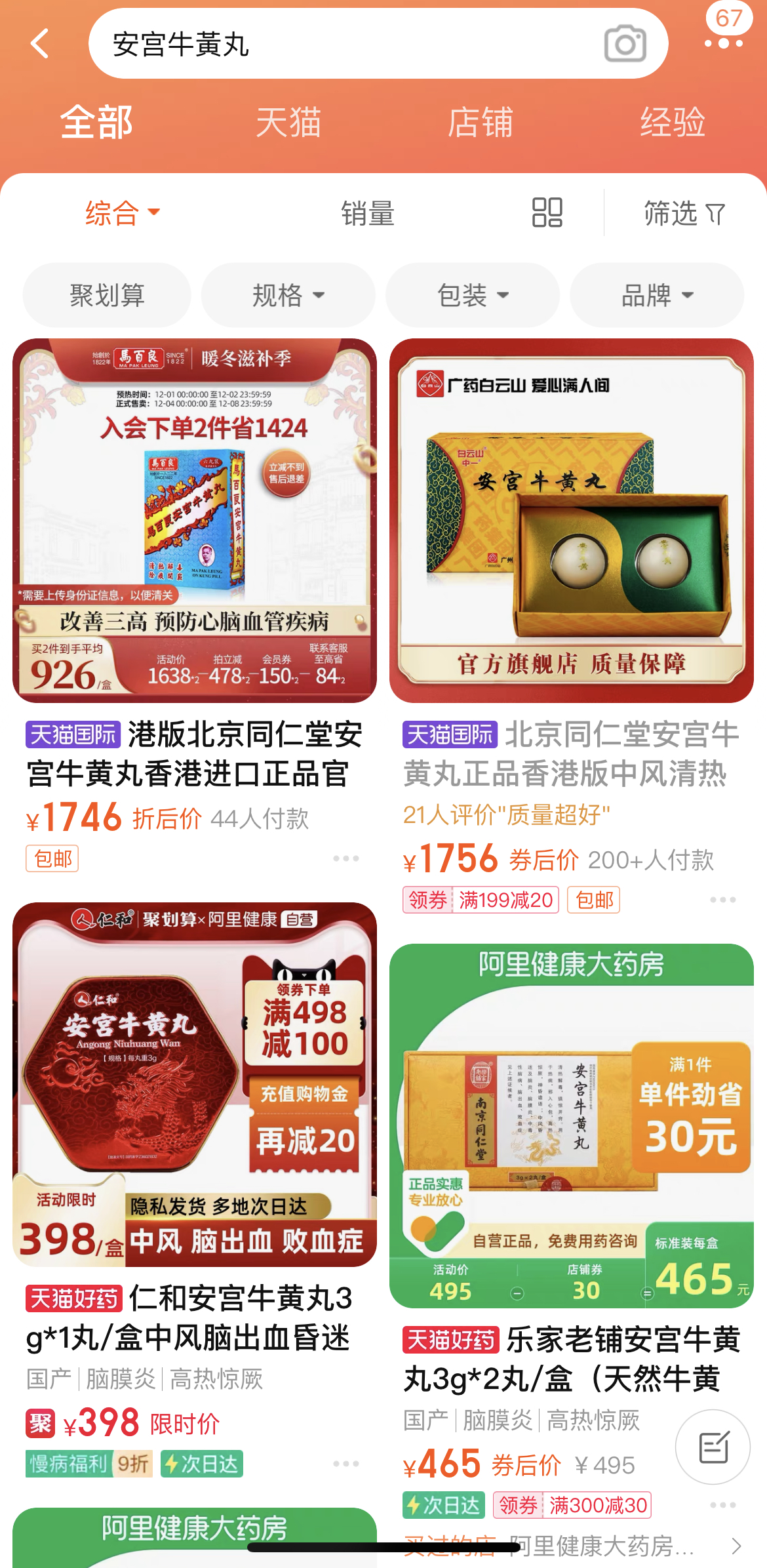Switch to the 经验 tab
This screenshot has height=1568, width=767.
pos(672,123)
